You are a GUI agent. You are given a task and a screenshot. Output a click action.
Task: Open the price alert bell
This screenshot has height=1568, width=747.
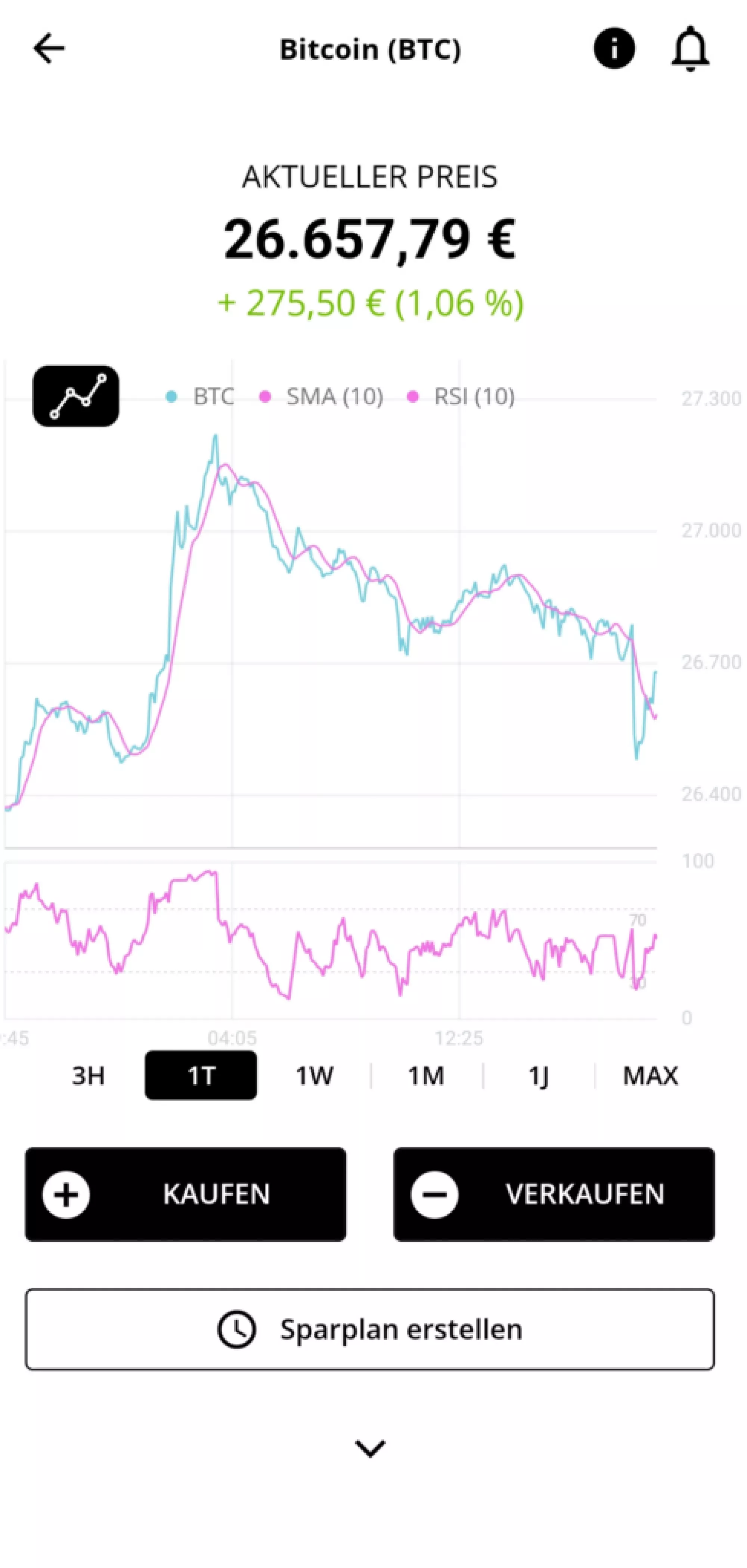(690, 49)
